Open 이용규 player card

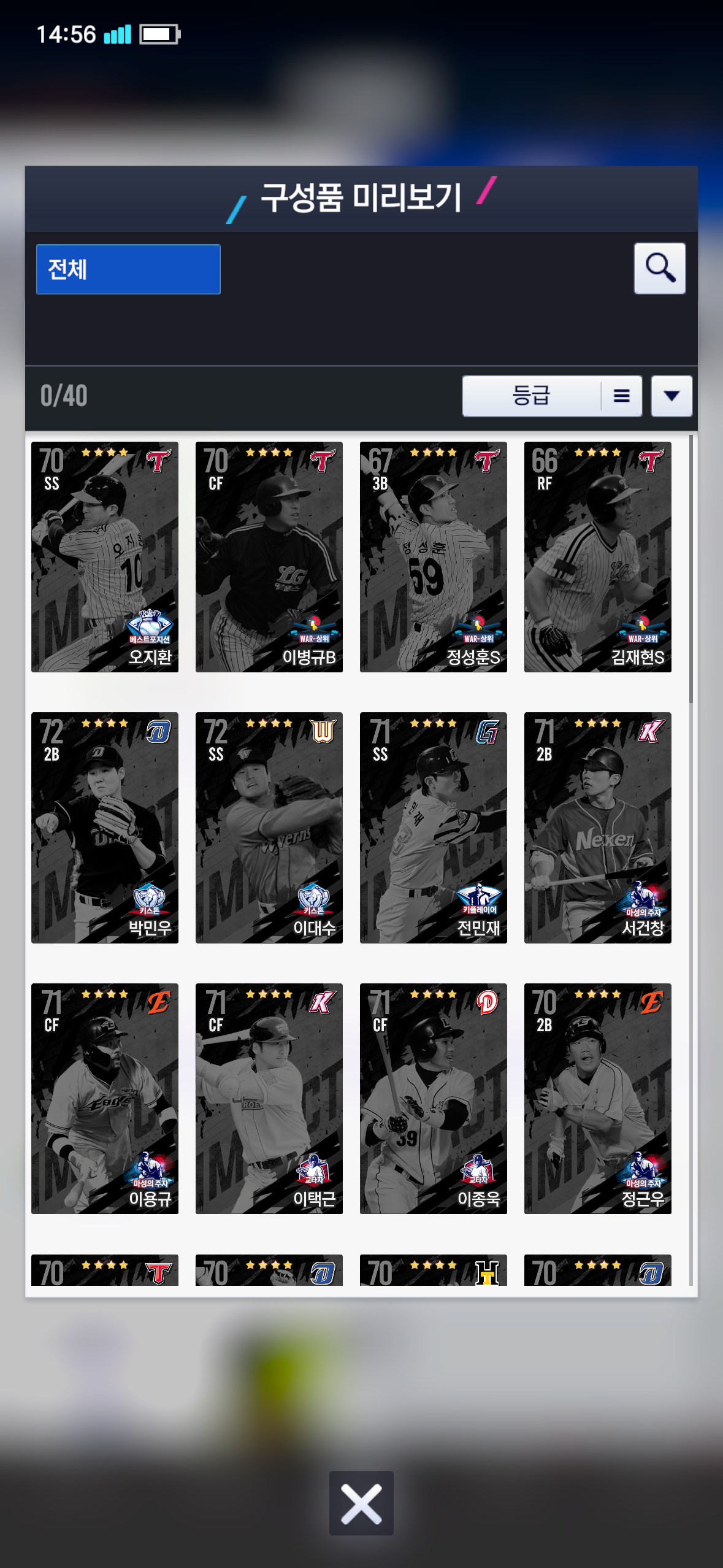coord(105,1099)
